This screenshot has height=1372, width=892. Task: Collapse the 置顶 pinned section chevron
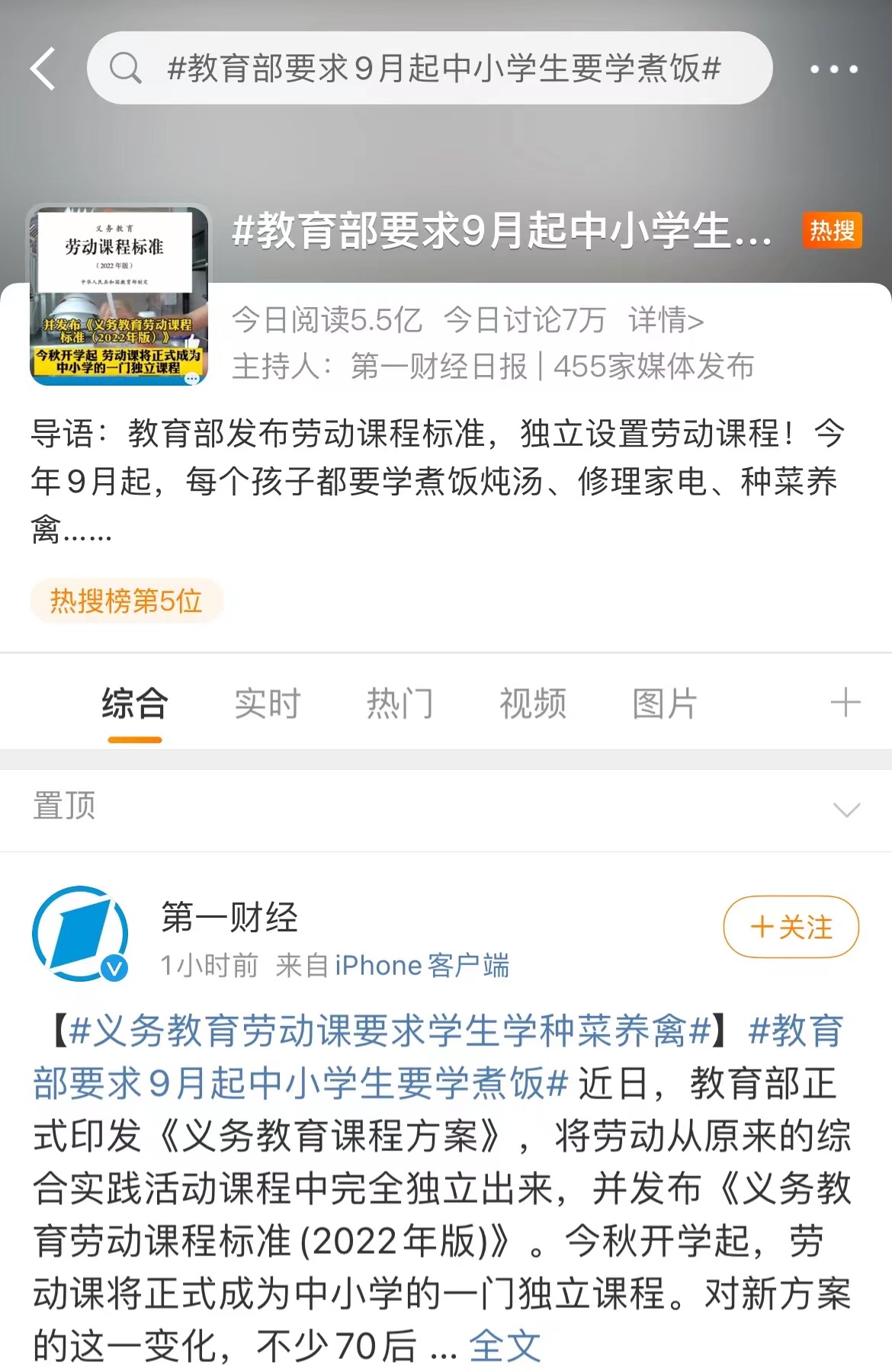[x=846, y=809]
